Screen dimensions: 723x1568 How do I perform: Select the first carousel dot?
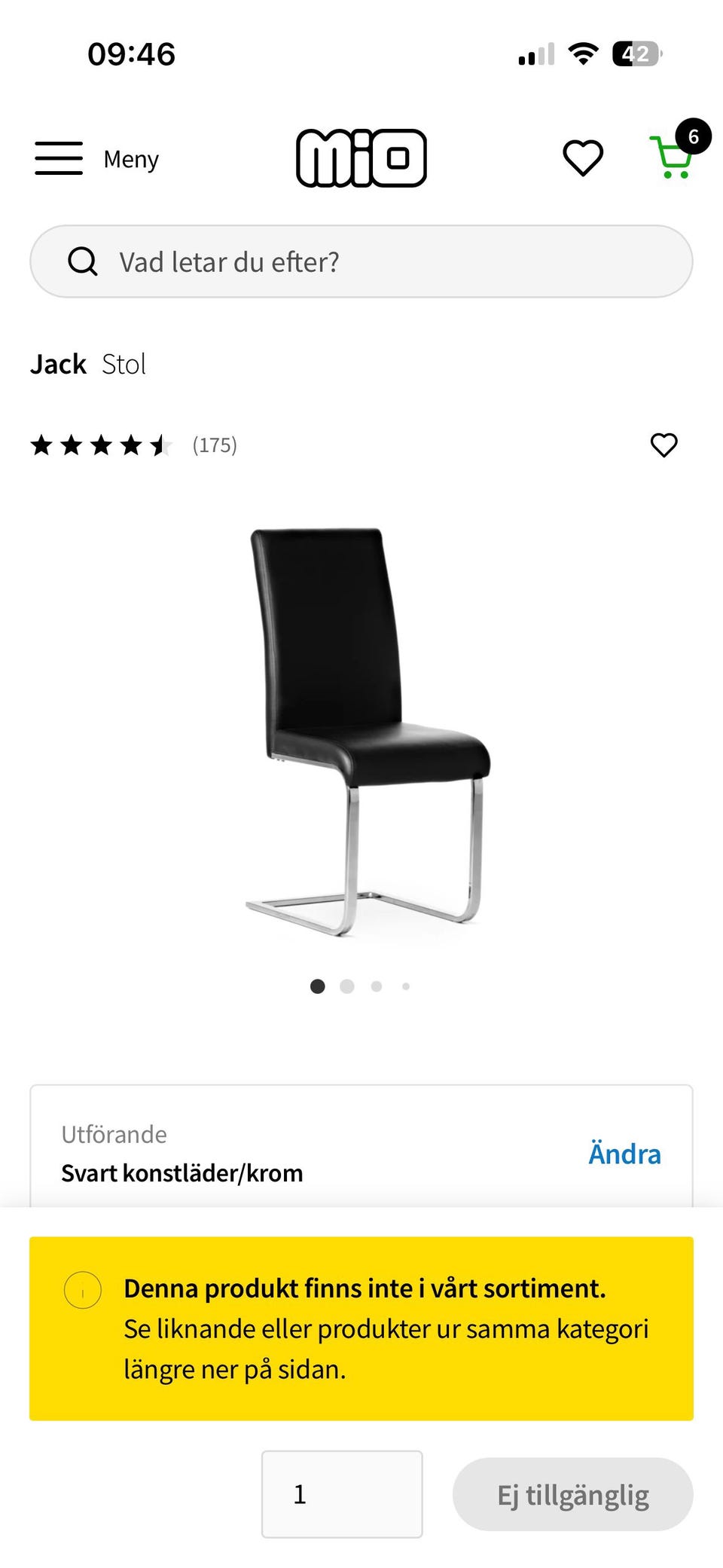click(318, 986)
